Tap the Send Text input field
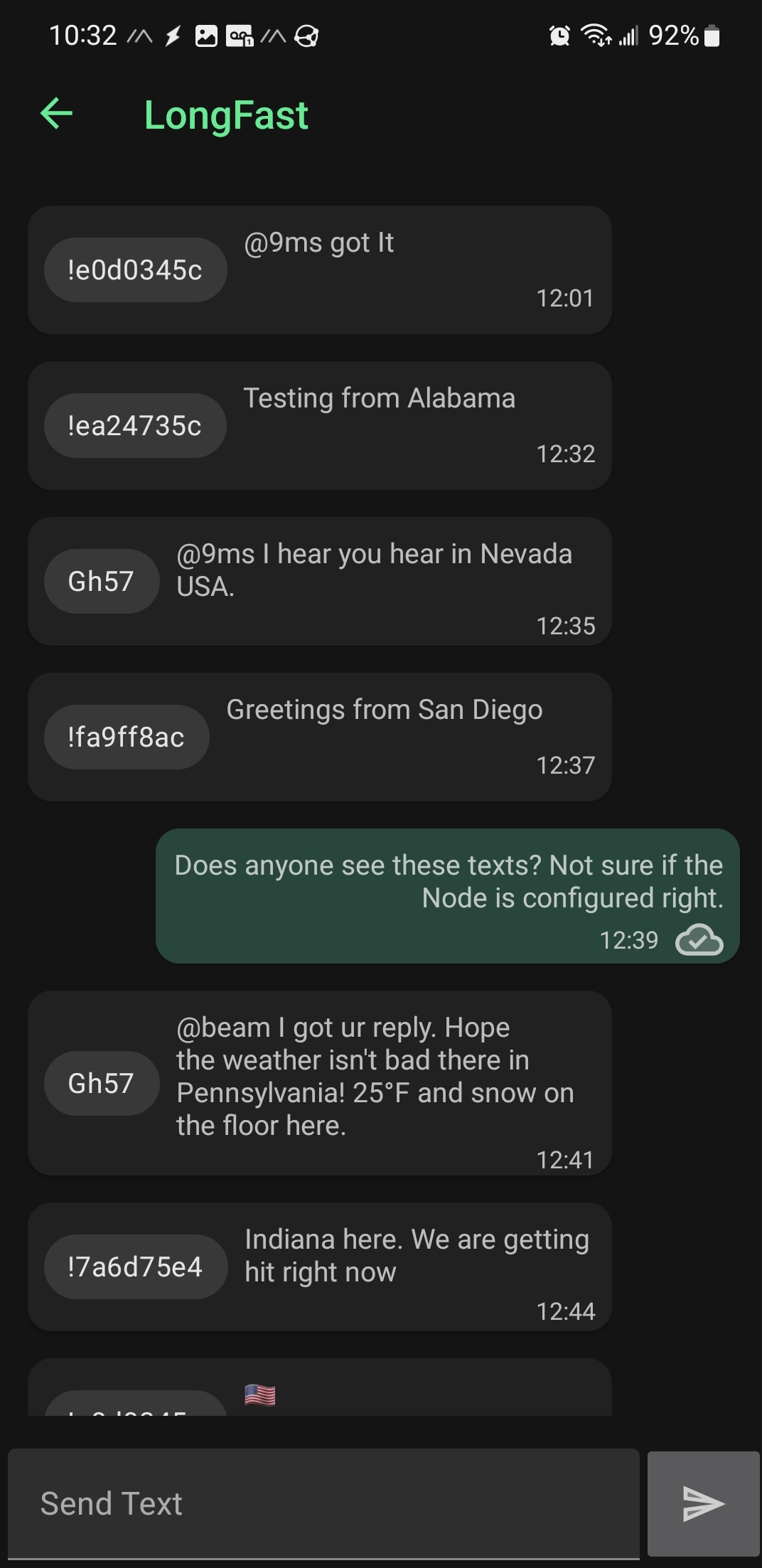The height and width of the screenshot is (1568, 762). [323, 1504]
